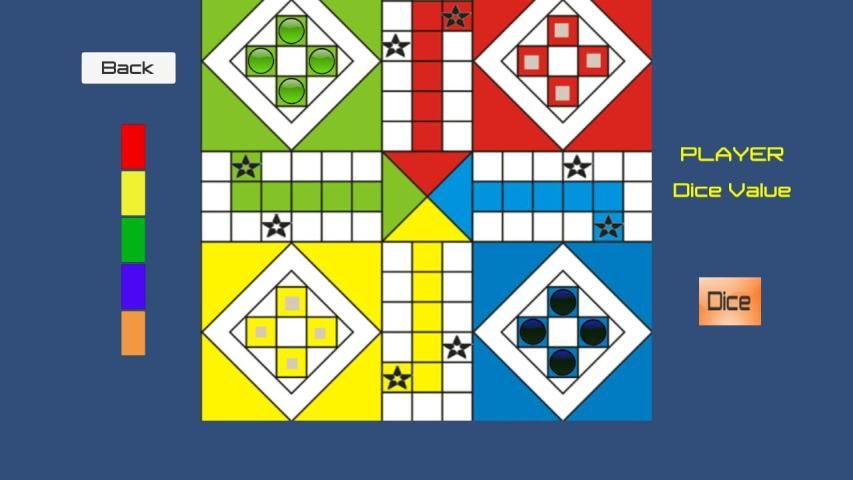Select the yellow color swatch

(x=133, y=193)
